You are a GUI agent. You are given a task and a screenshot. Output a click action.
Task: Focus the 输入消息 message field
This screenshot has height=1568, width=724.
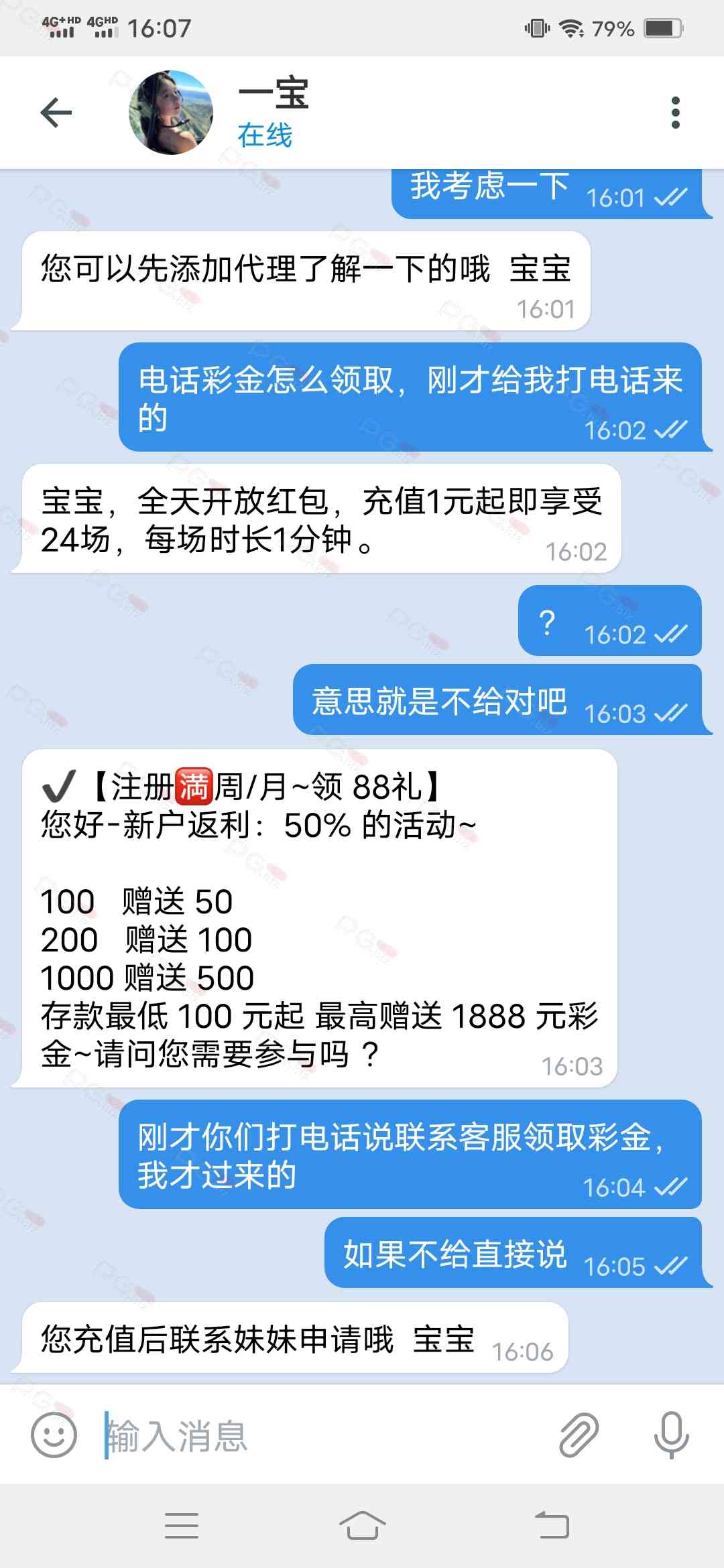click(x=322, y=1436)
